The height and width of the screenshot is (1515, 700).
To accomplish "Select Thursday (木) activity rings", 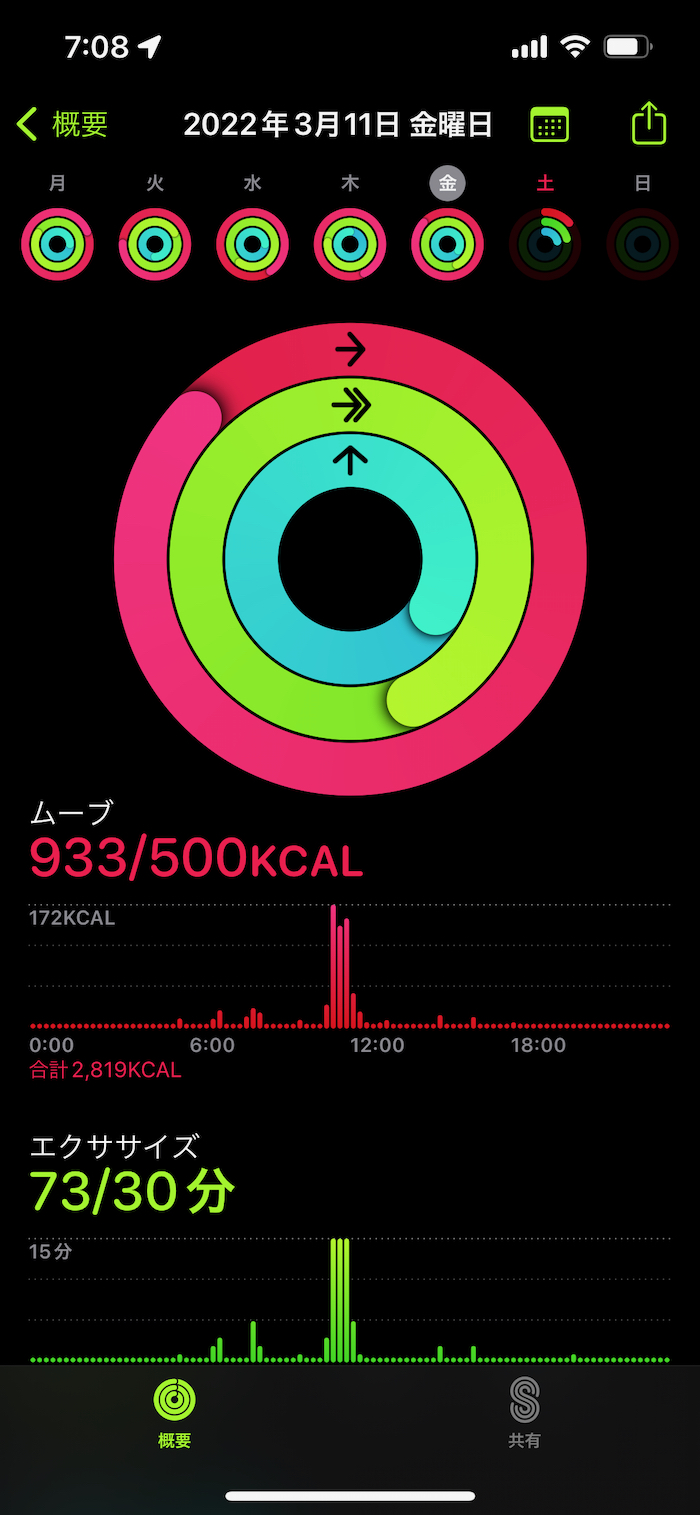I will click(350, 243).
